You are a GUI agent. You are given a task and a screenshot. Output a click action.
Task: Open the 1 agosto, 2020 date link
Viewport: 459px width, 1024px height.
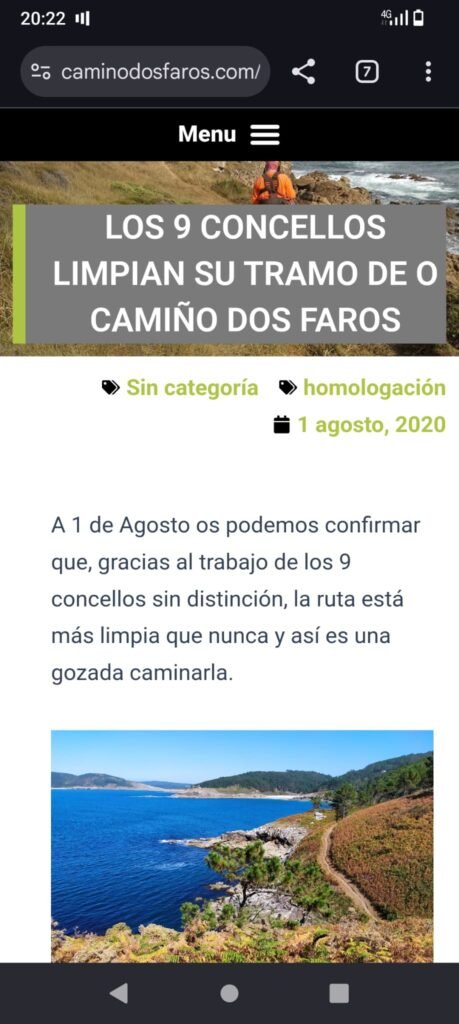372,425
